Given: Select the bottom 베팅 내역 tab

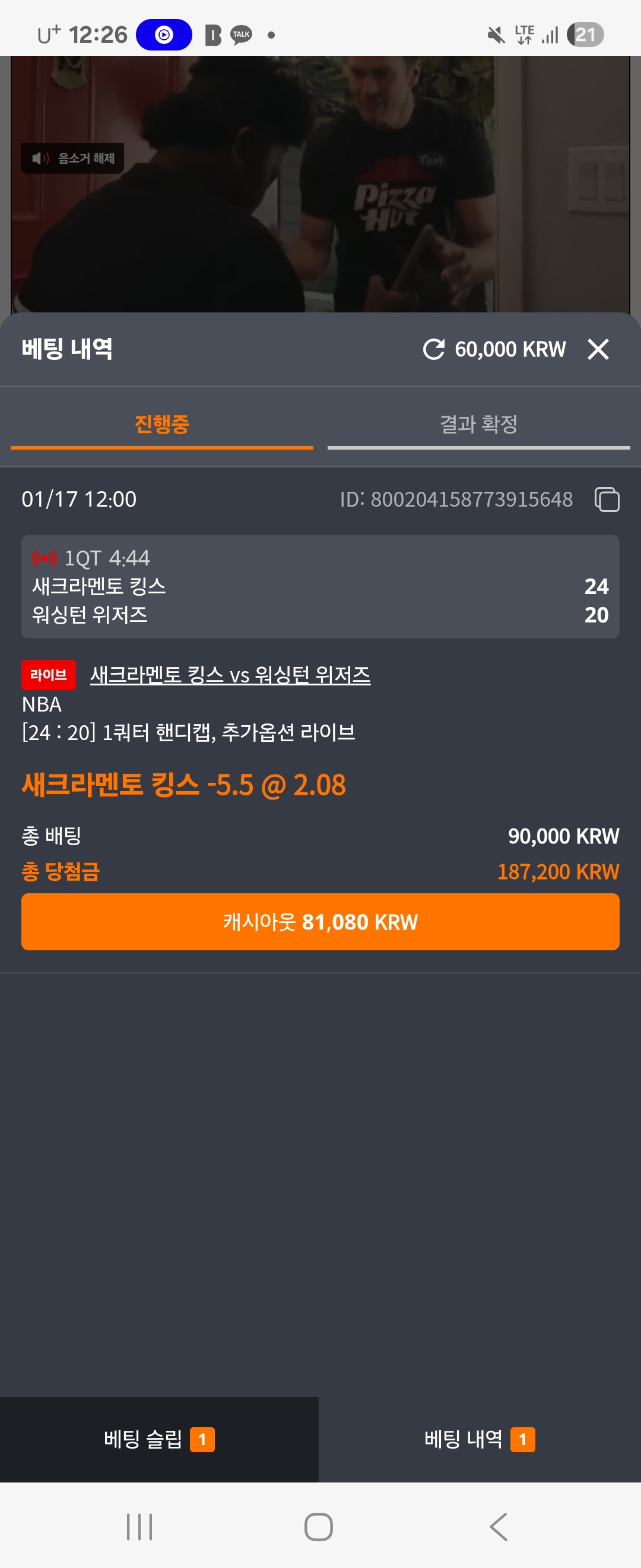Looking at the screenshot, I should click(479, 1439).
